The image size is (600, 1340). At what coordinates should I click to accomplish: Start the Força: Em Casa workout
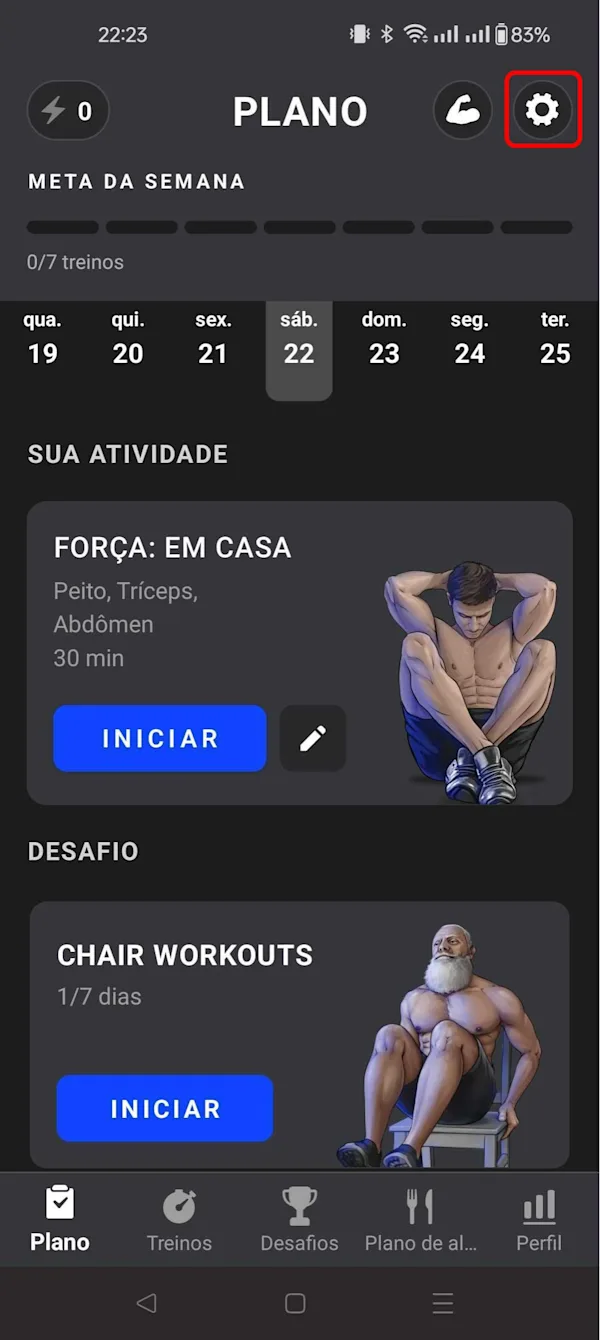coord(160,738)
